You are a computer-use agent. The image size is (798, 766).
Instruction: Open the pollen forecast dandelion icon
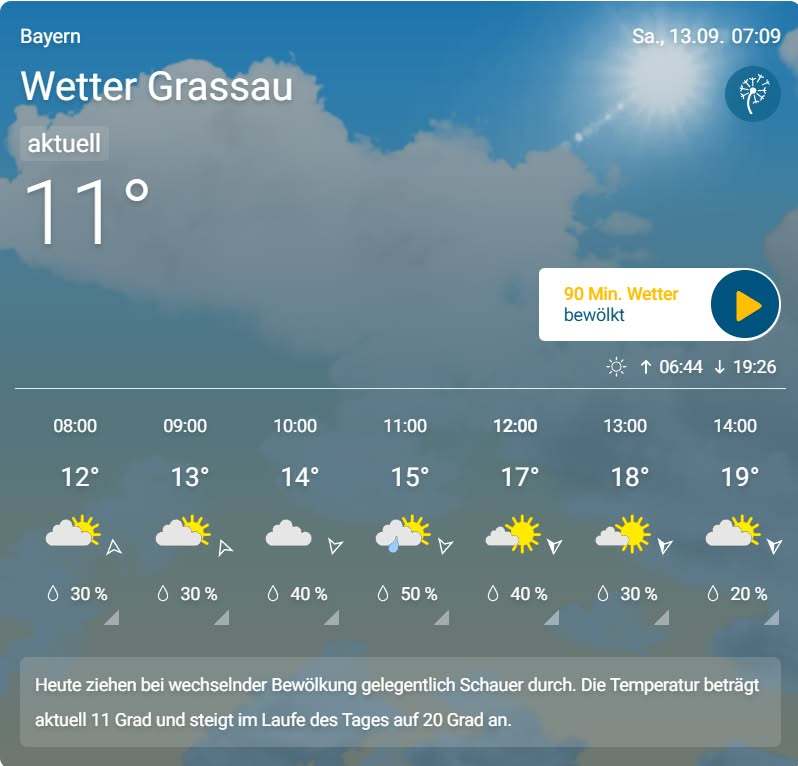(x=752, y=95)
